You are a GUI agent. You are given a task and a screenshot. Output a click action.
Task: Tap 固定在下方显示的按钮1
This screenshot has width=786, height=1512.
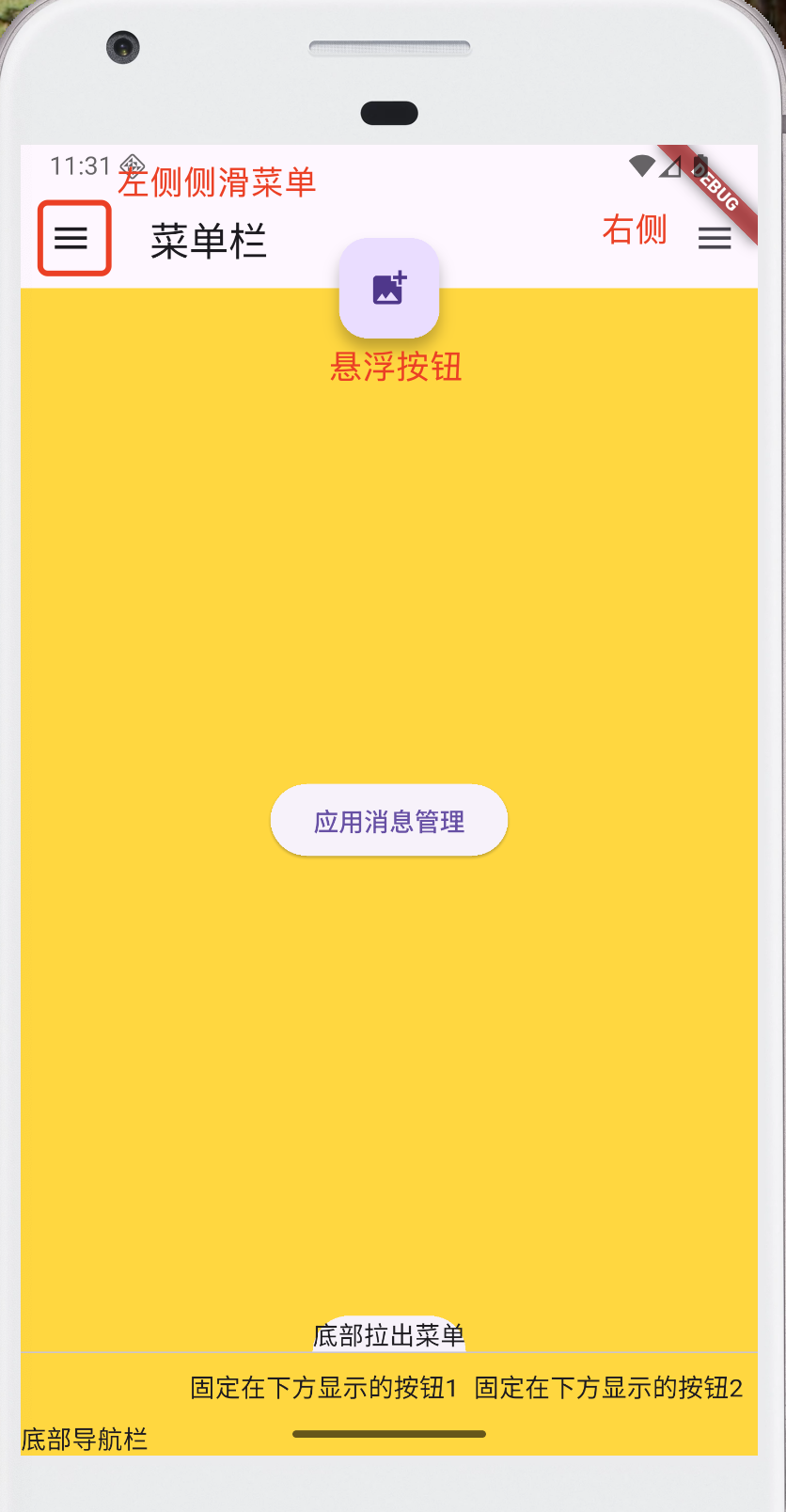(323, 1388)
